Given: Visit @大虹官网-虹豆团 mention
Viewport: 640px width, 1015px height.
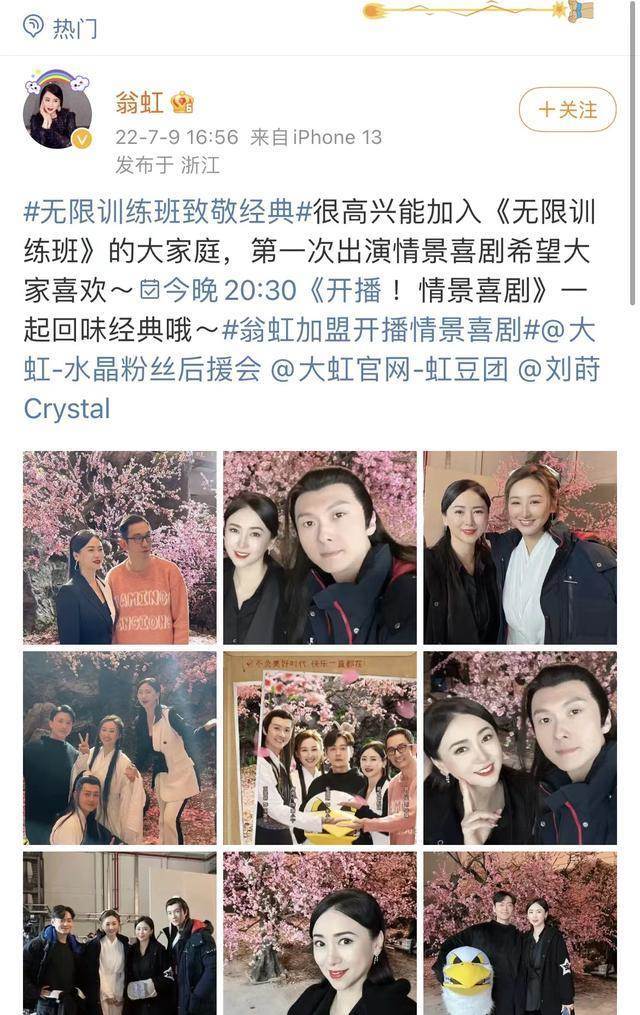Looking at the screenshot, I should click(x=390, y=369).
